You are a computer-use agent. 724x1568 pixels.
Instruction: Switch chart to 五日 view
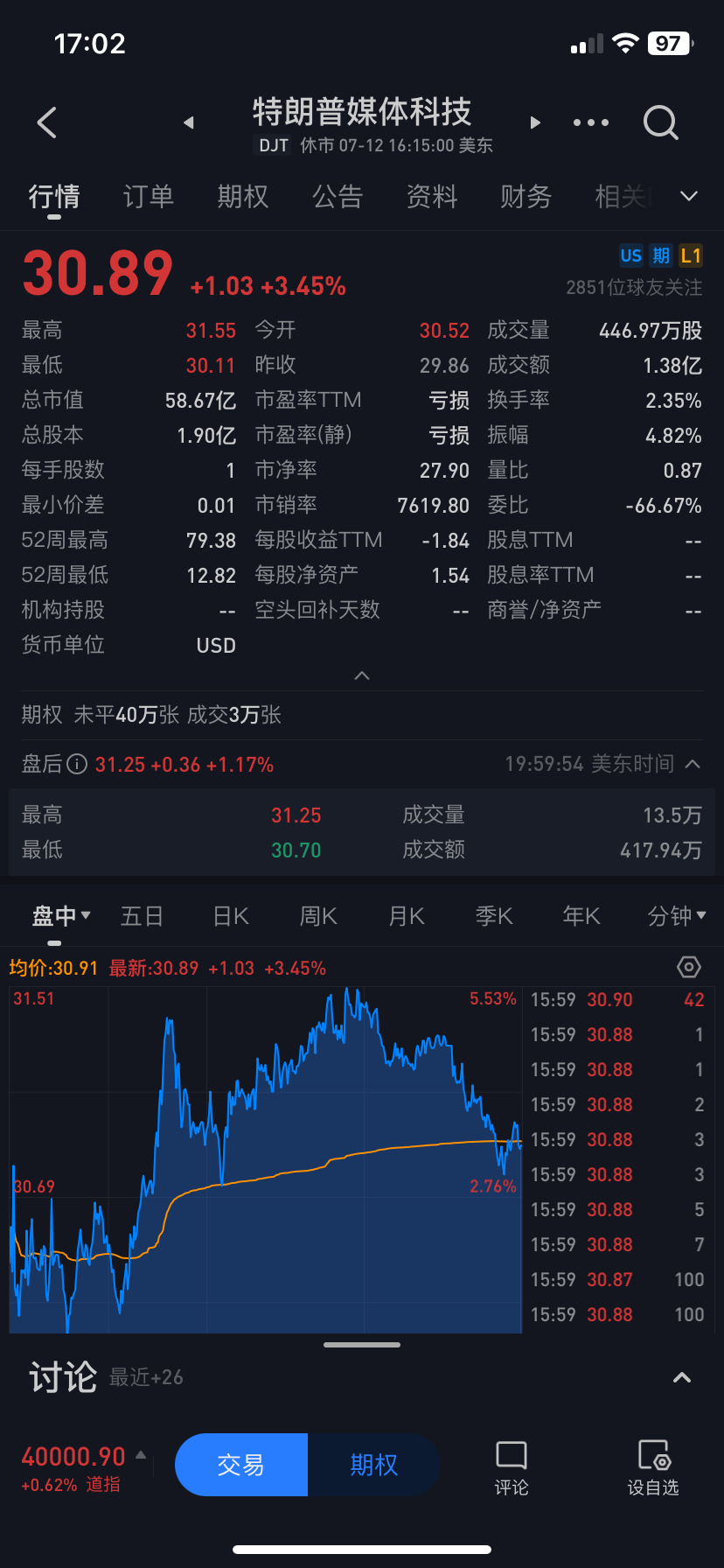click(x=142, y=916)
